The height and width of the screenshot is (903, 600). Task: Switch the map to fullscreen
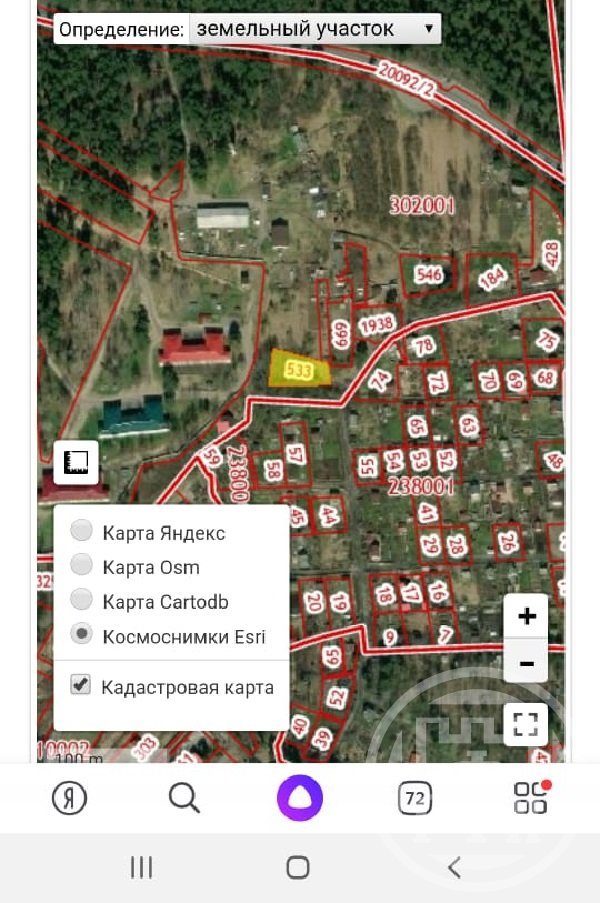point(527,724)
